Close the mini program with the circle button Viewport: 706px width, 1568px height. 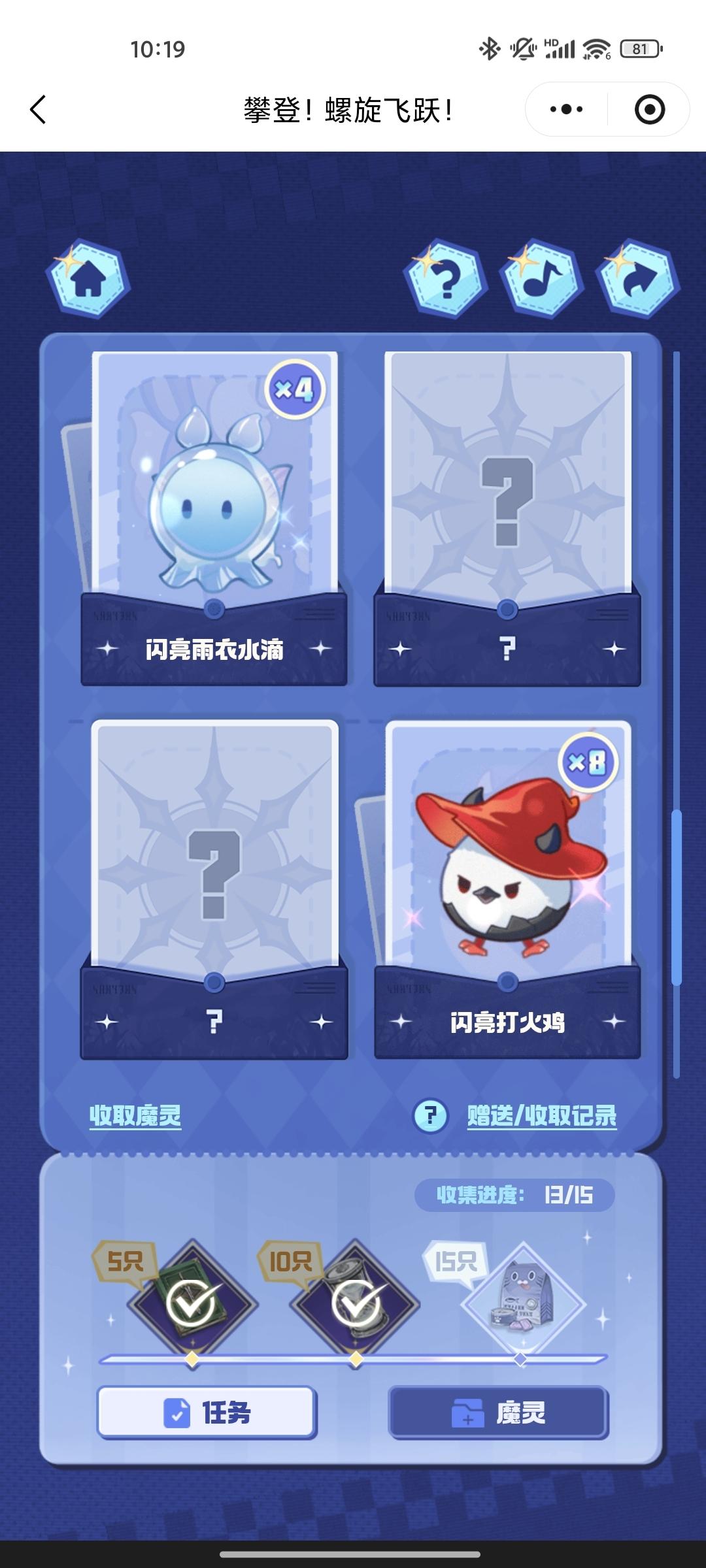(x=649, y=109)
